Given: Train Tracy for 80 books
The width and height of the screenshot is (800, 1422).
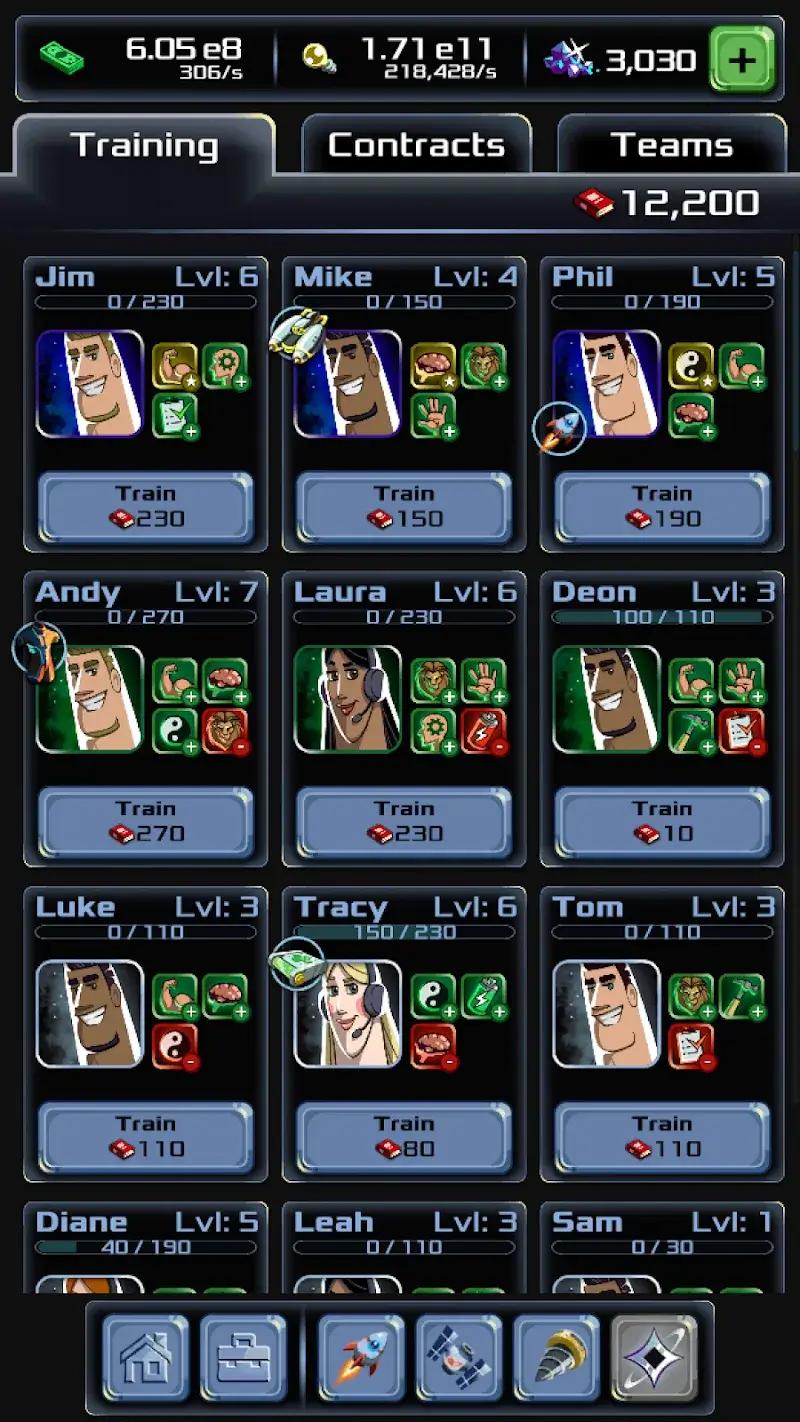Looking at the screenshot, I should (404, 1137).
